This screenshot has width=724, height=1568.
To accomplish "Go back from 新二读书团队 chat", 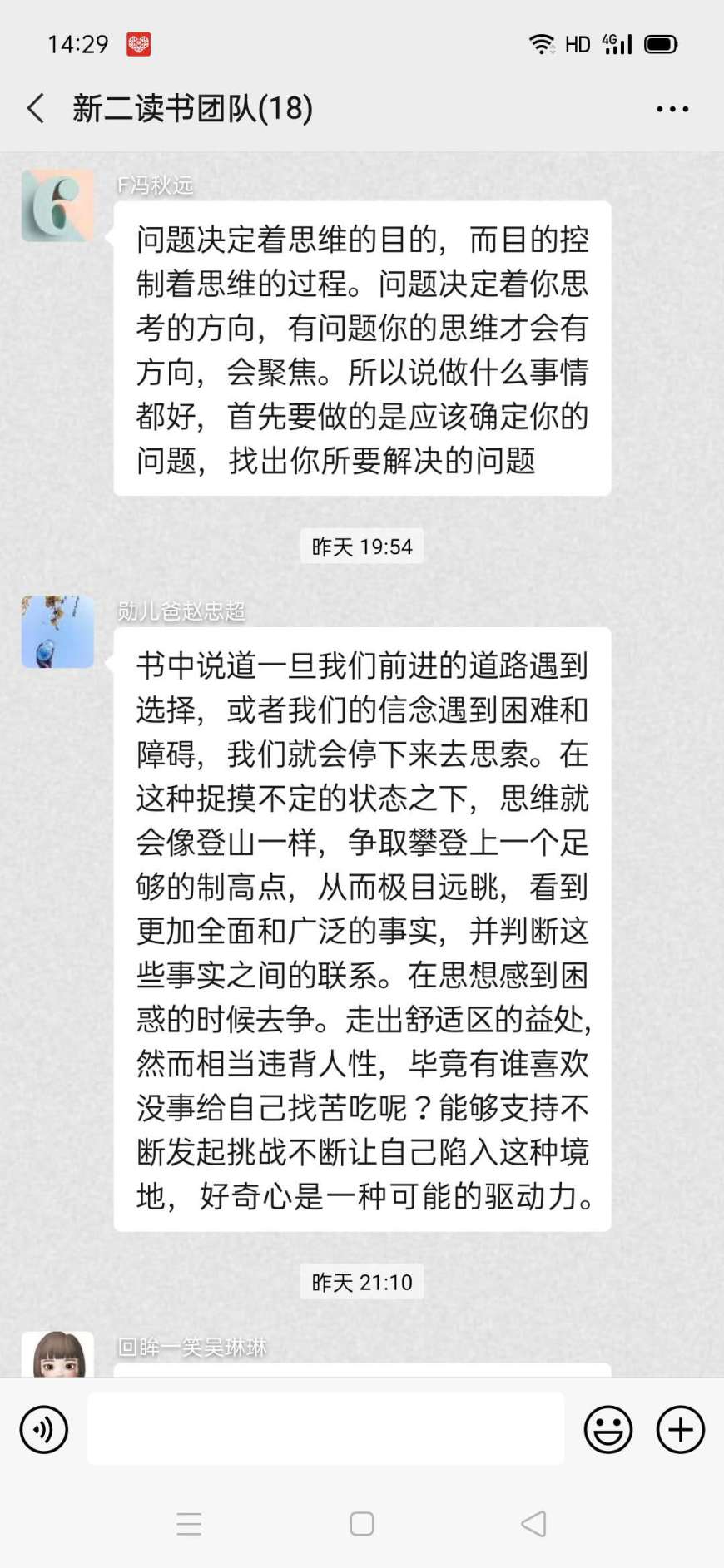I will pos(36,109).
